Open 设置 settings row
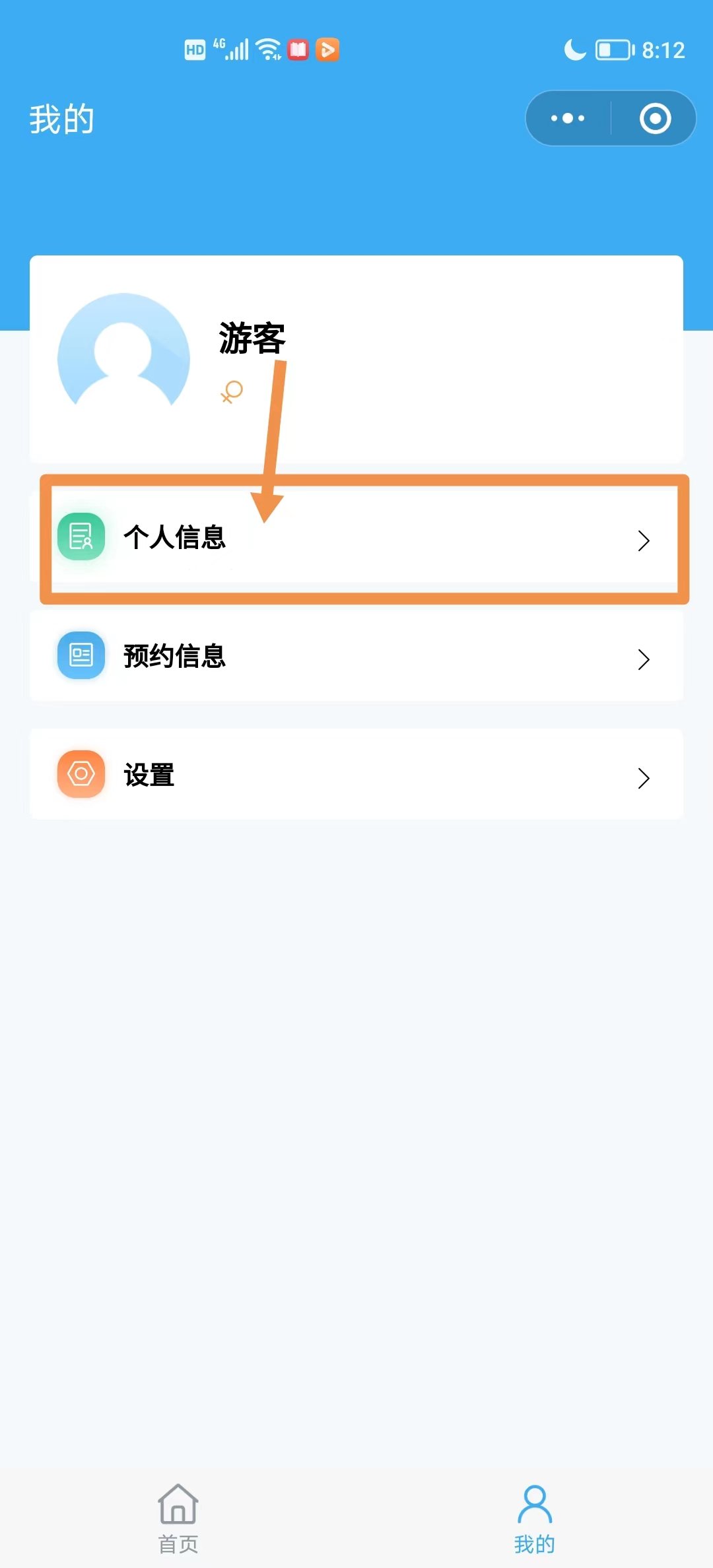 (x=356, y=775)
